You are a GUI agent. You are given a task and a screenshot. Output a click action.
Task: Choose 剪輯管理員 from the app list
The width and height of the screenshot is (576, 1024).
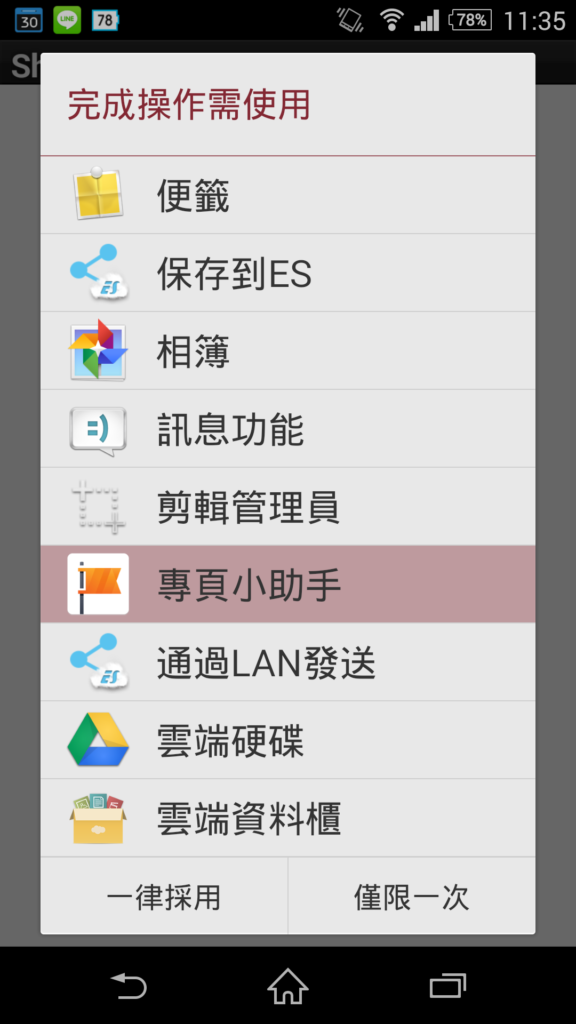click(287, 506)
